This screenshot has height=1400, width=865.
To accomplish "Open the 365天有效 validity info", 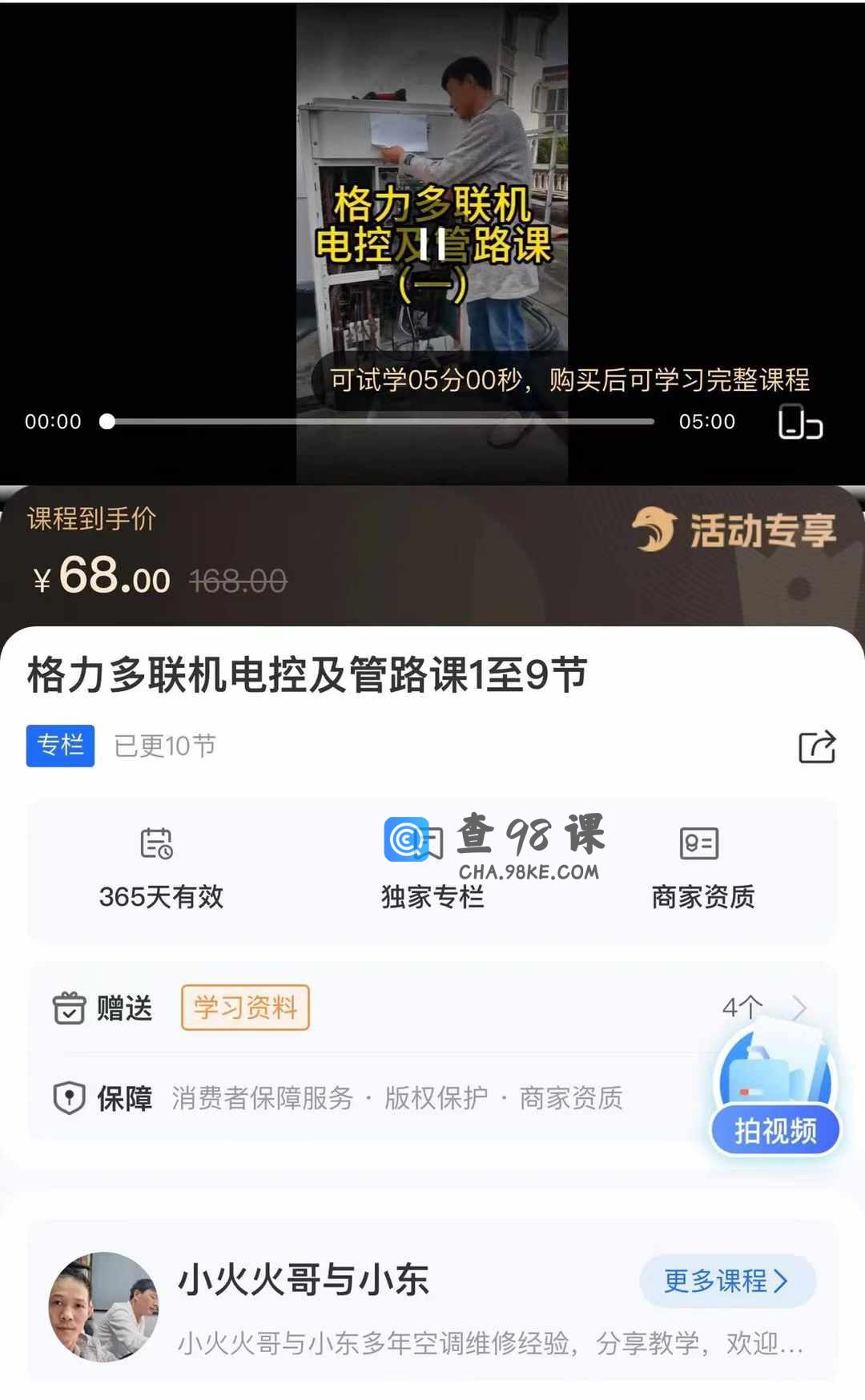I will click(x=160, y=869).
